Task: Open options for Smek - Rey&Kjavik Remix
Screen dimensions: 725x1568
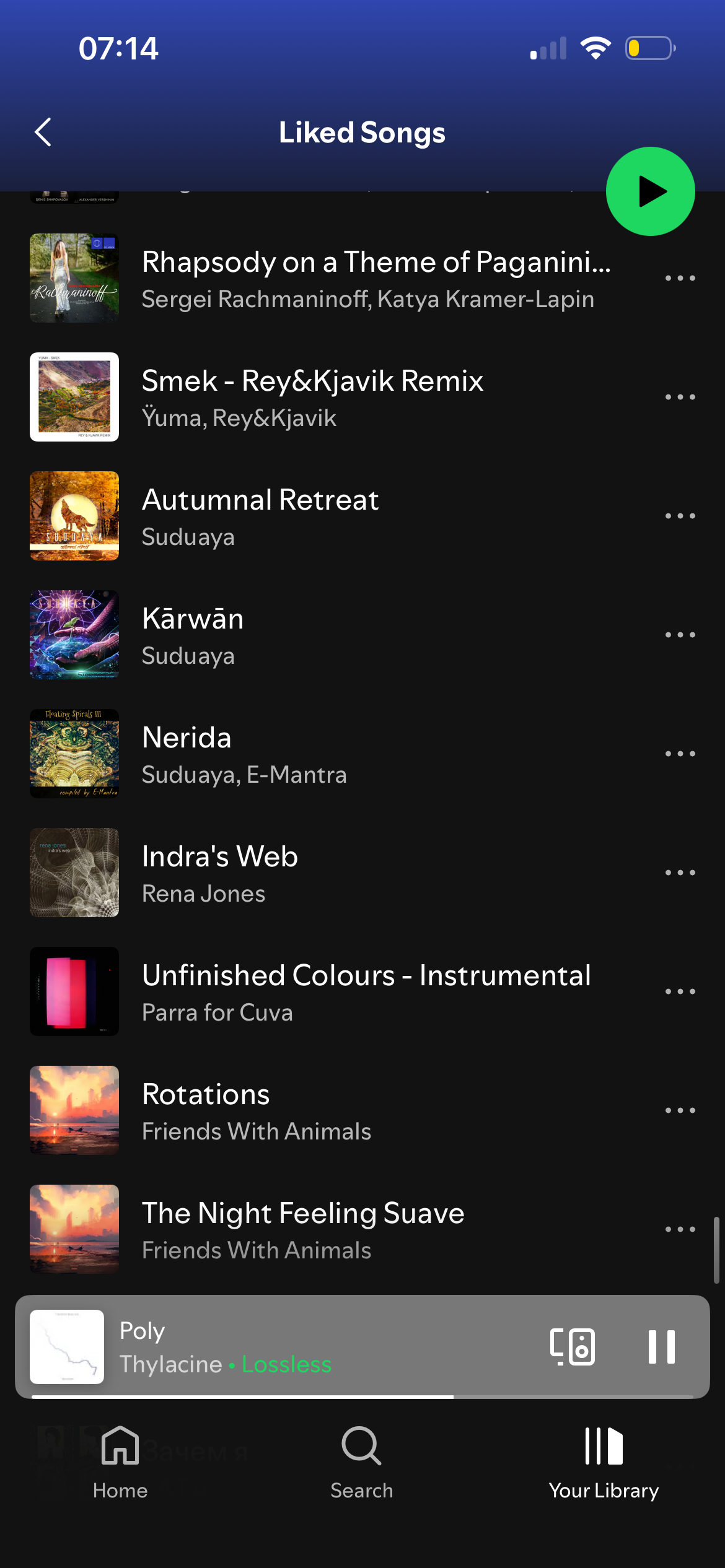Action: (680, 397)
